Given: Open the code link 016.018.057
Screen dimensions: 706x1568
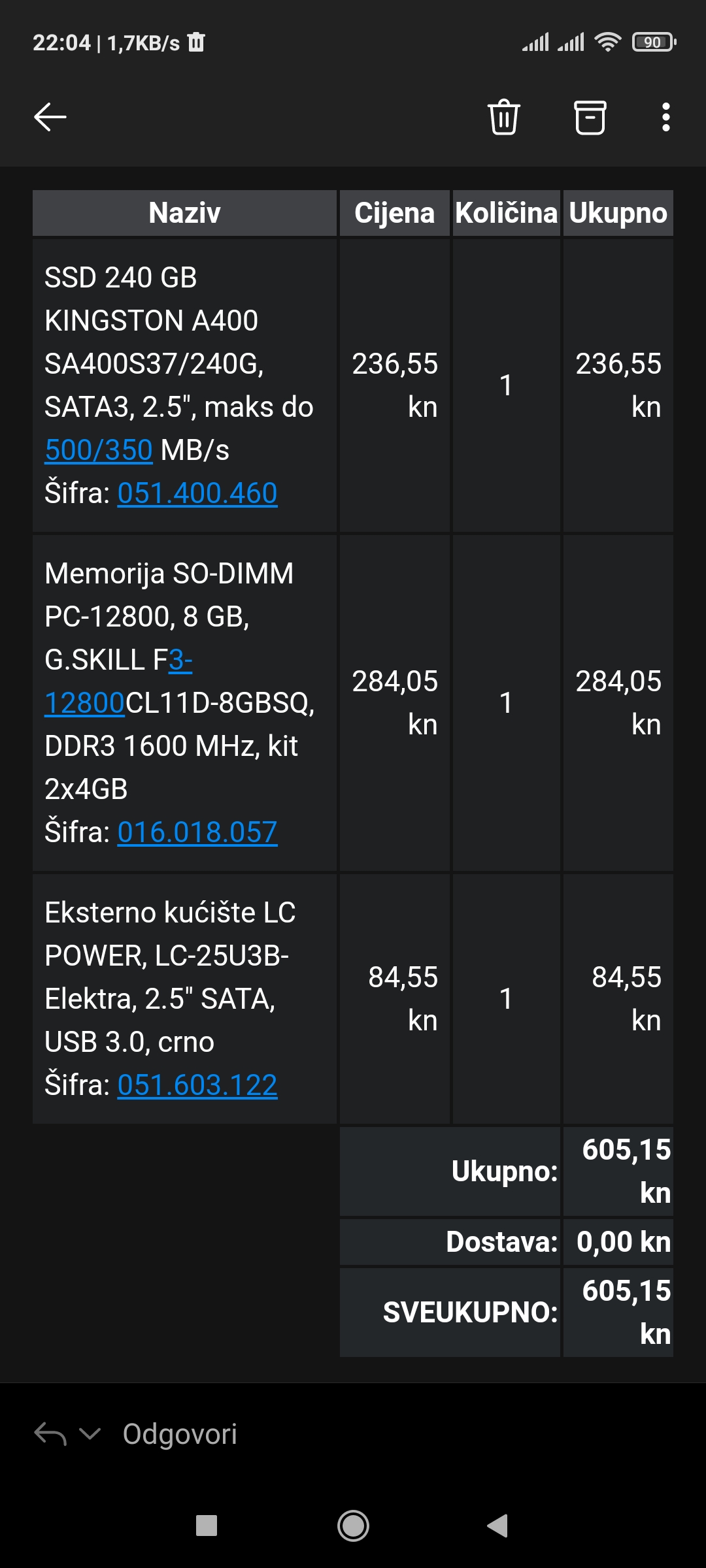Looking at the screenshot, I should tap(197, 832).
